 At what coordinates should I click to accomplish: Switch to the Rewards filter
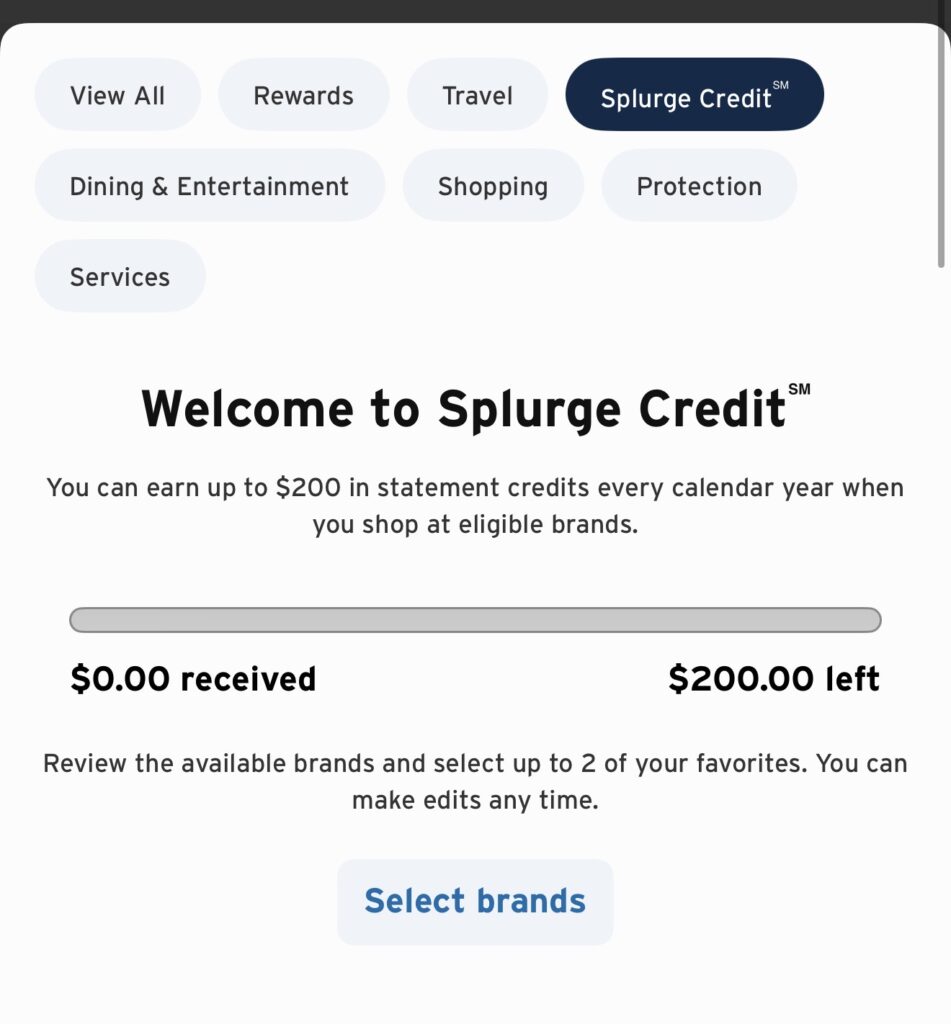303,95
